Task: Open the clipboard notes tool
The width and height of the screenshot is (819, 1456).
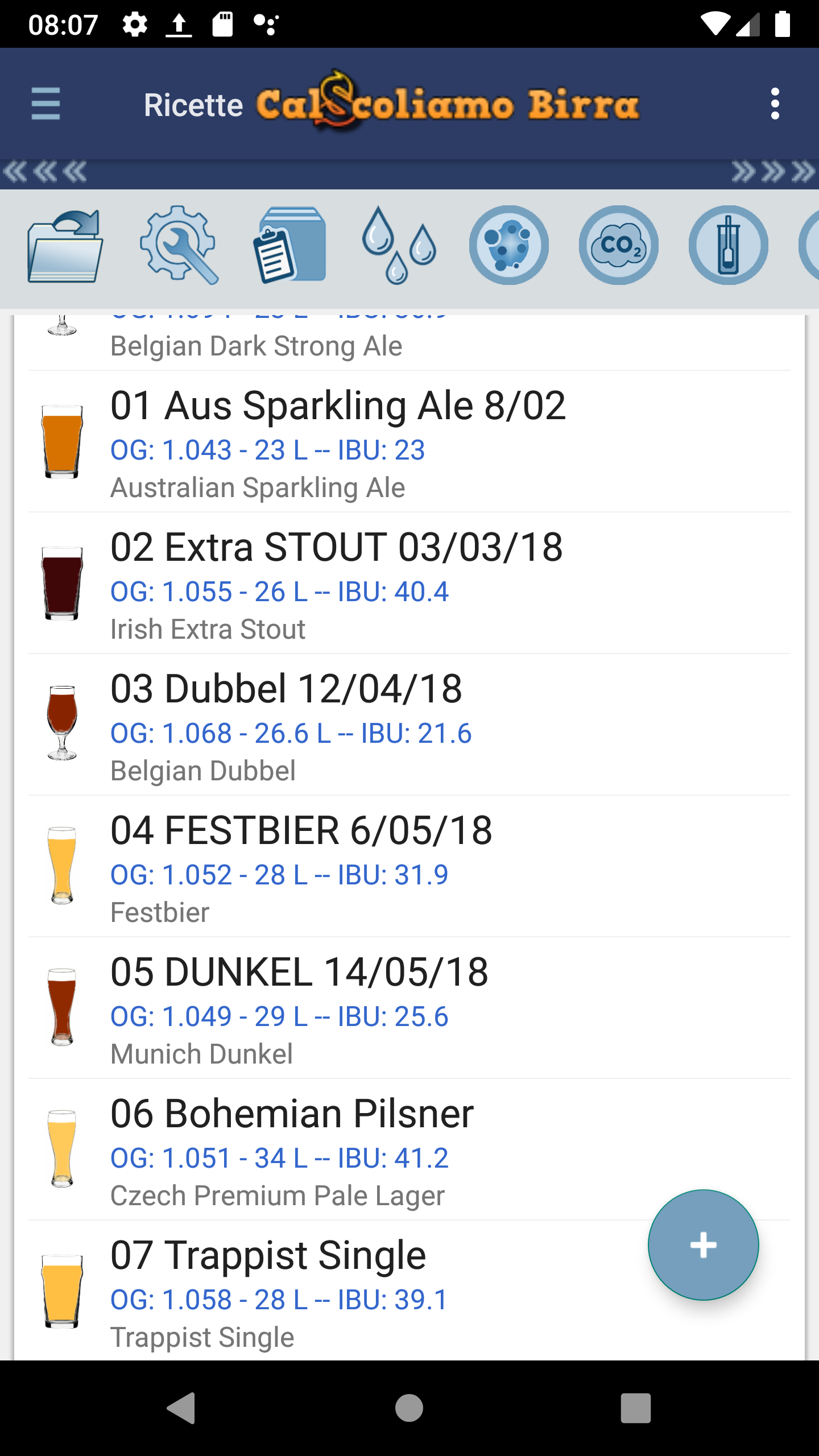Action: [289, 246]
